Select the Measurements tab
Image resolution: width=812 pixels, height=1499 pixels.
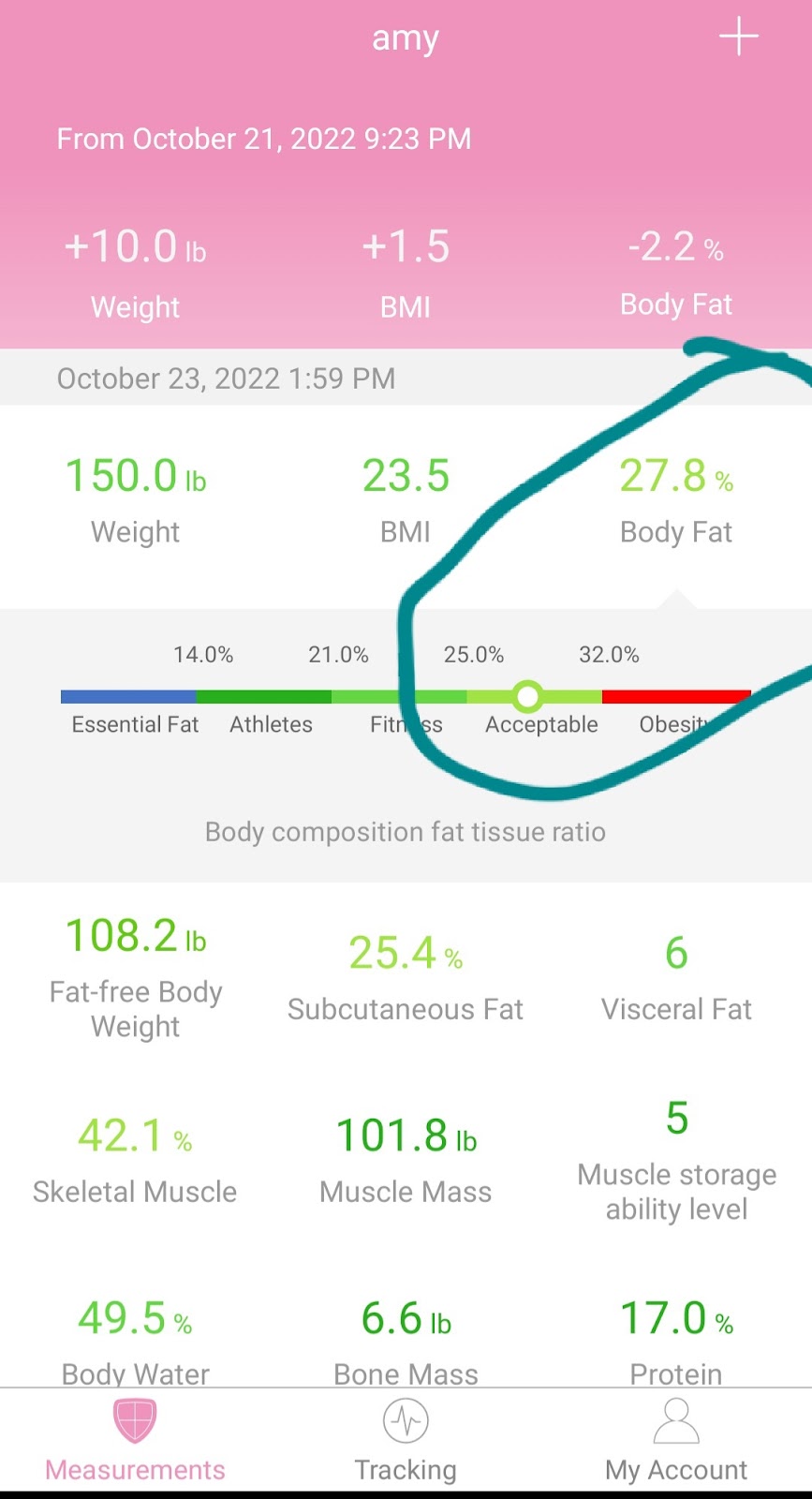coord(135,1440)
